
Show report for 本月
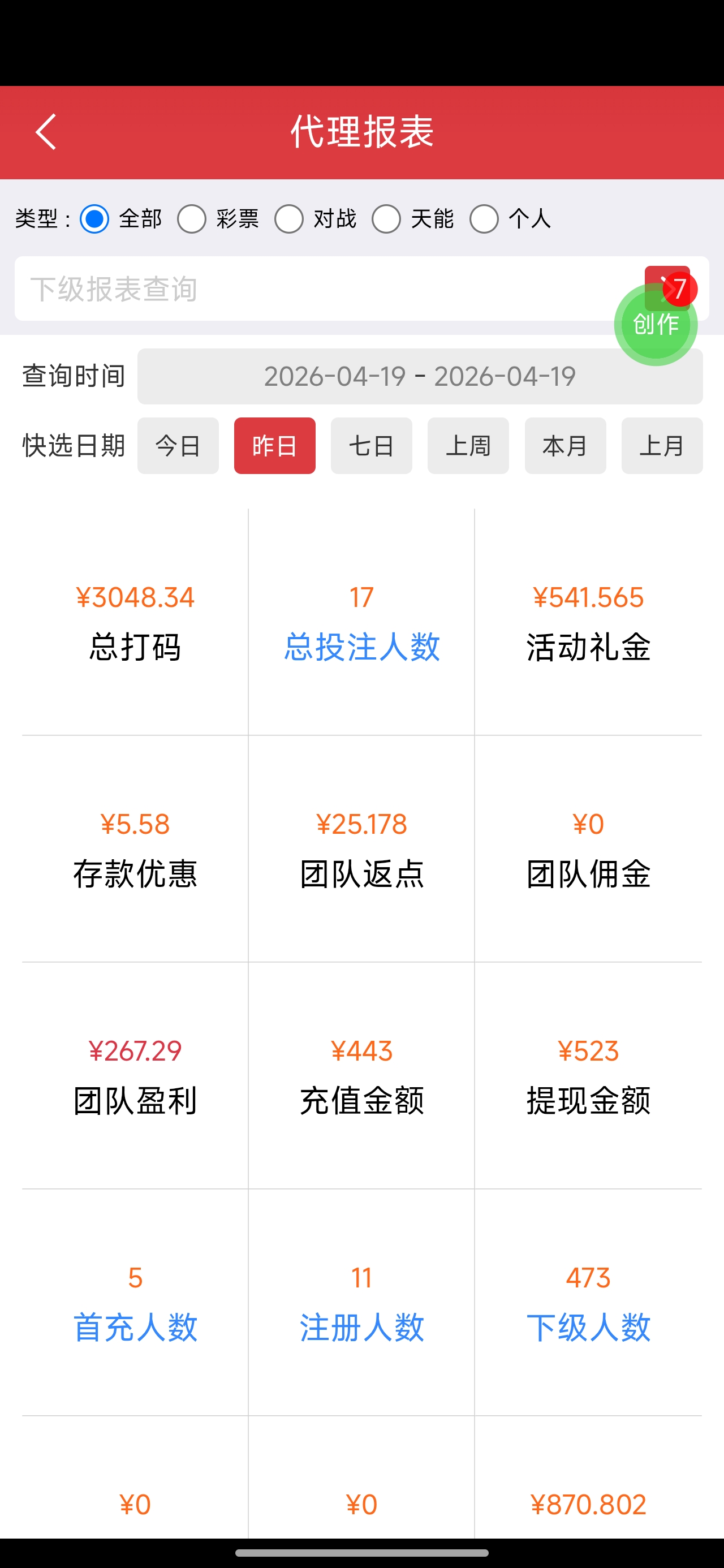(x=565, y=446)
